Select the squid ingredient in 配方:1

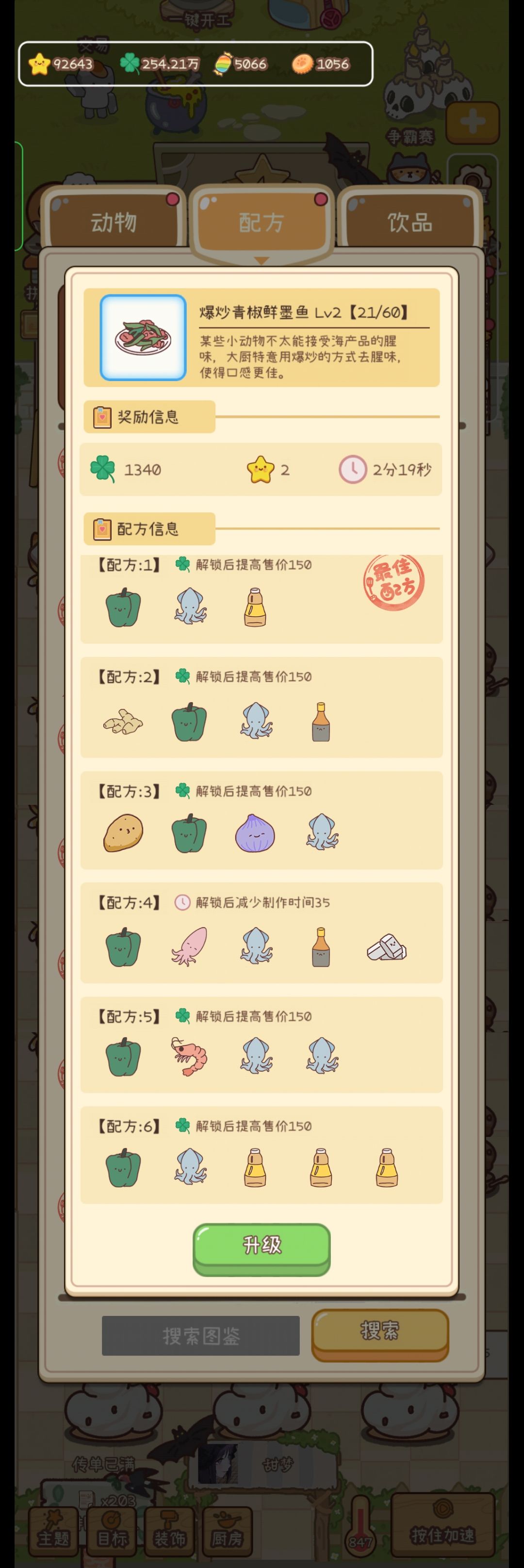click(190, 606)
